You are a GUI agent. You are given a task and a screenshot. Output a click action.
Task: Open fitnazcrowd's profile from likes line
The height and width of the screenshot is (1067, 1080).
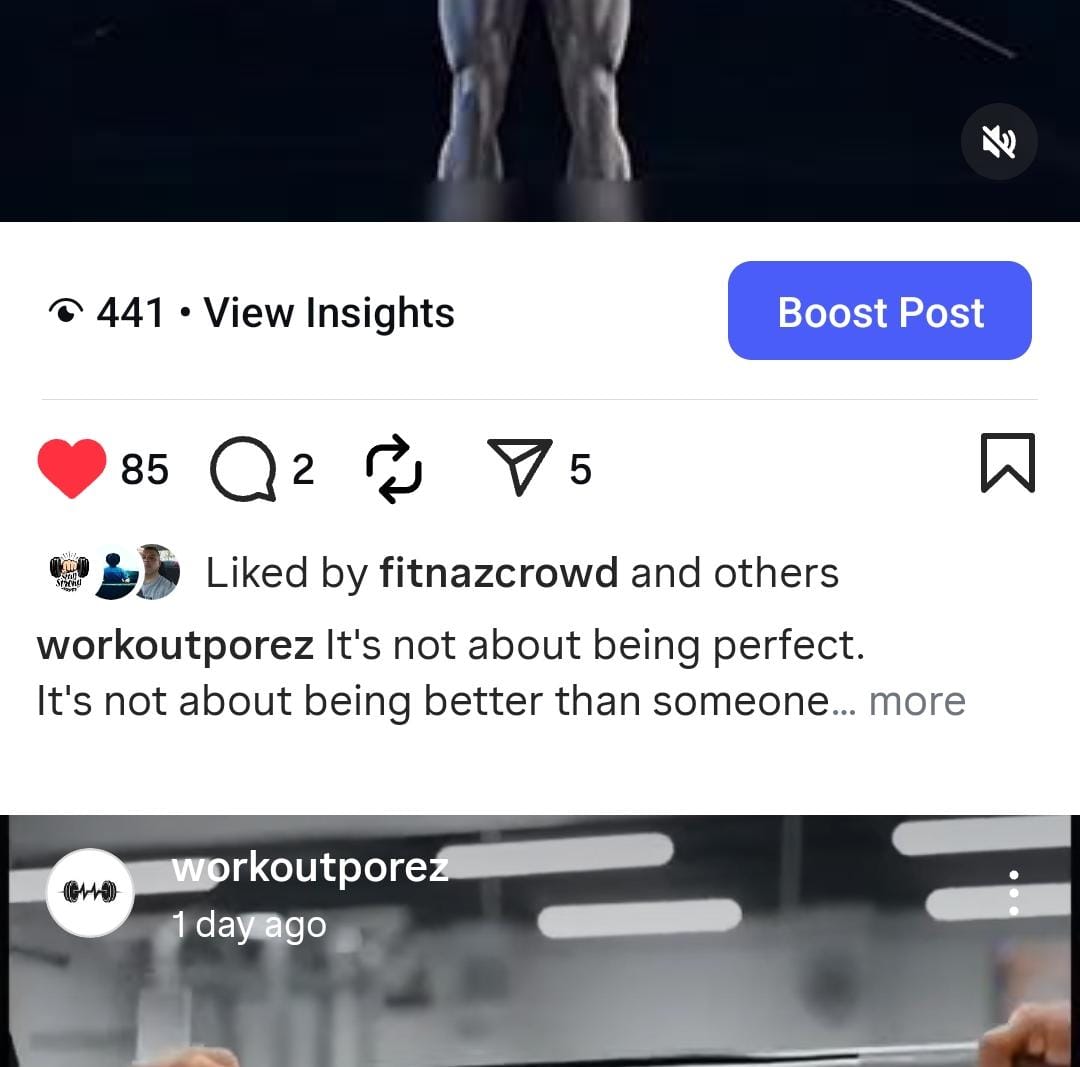click(x=498, y=573)
